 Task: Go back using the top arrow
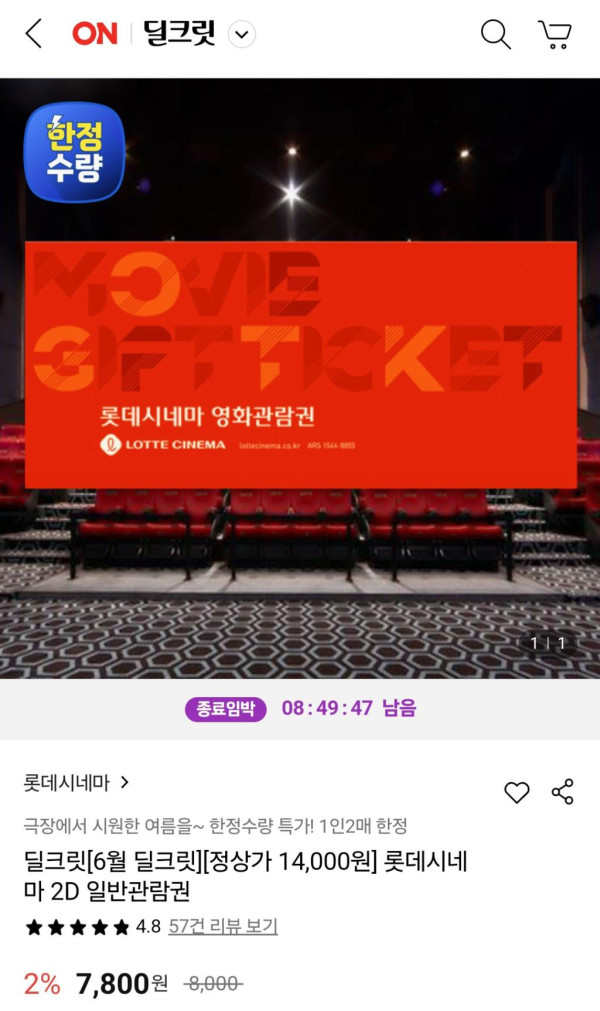[34, 34]
